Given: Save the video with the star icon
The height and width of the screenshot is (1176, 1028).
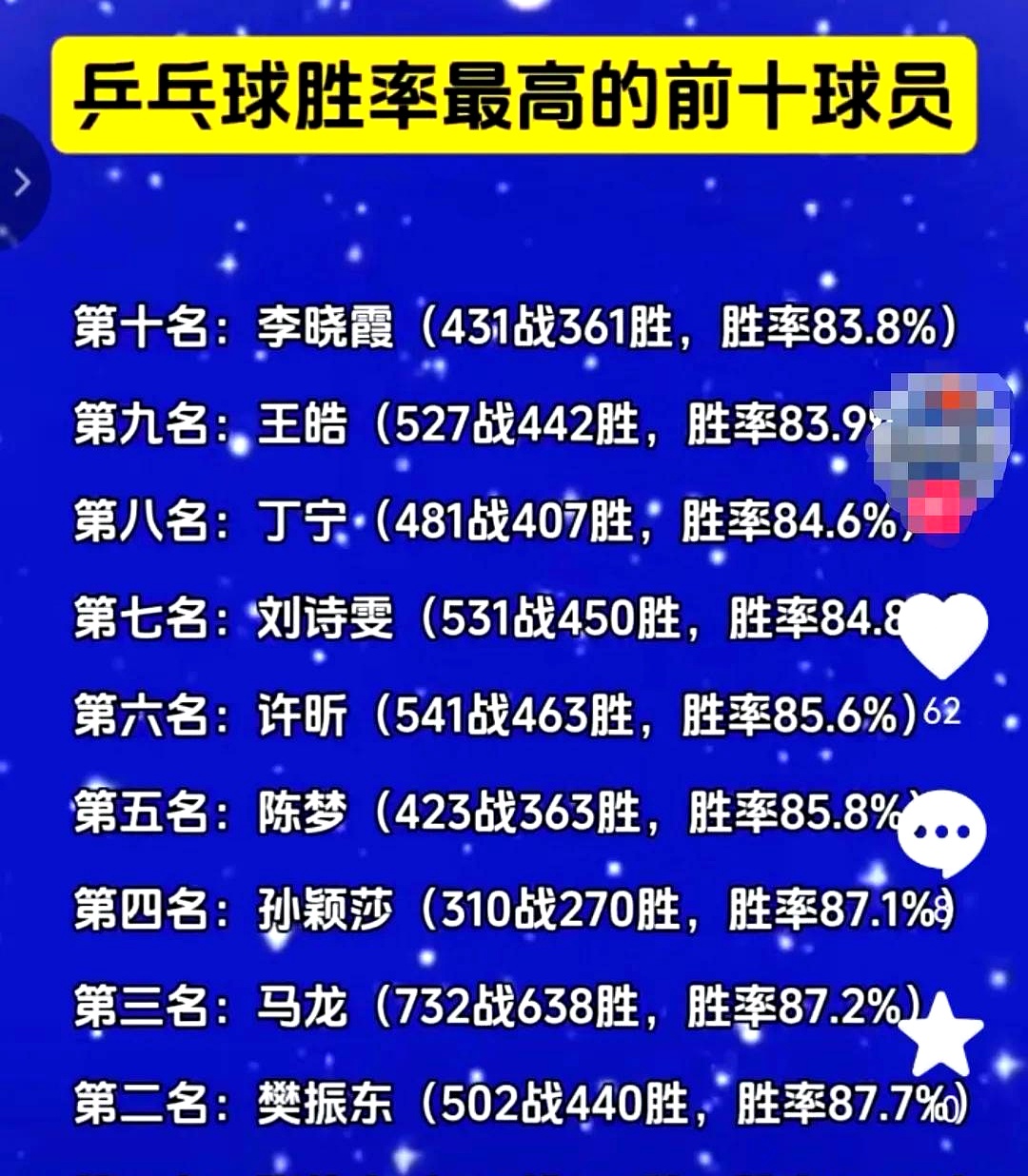Looking at the screenshot, I should [941, 1036].
